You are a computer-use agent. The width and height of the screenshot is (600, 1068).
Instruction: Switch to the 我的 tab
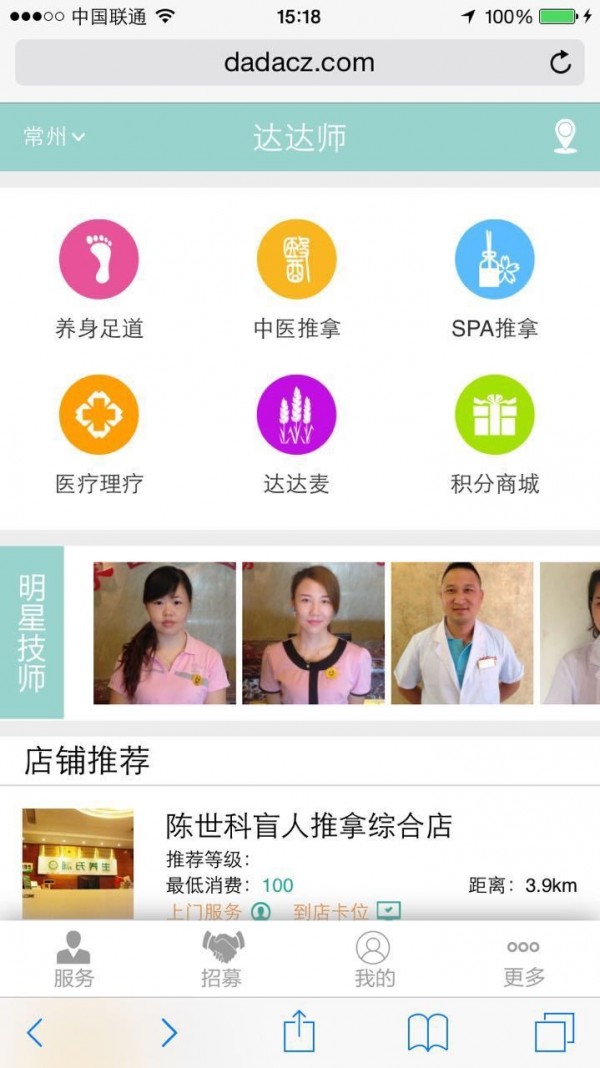pos(374,959)
